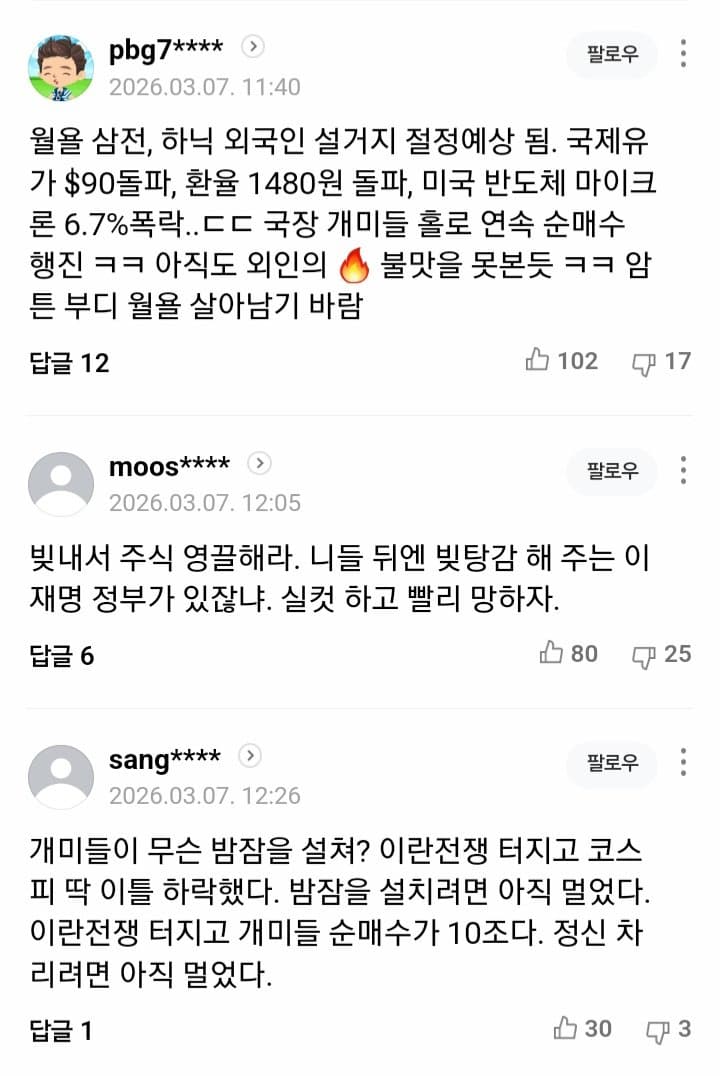The image size is (720, 1076).
Task: Open overflow menu on moos**** comment
Action: point(684,471)
